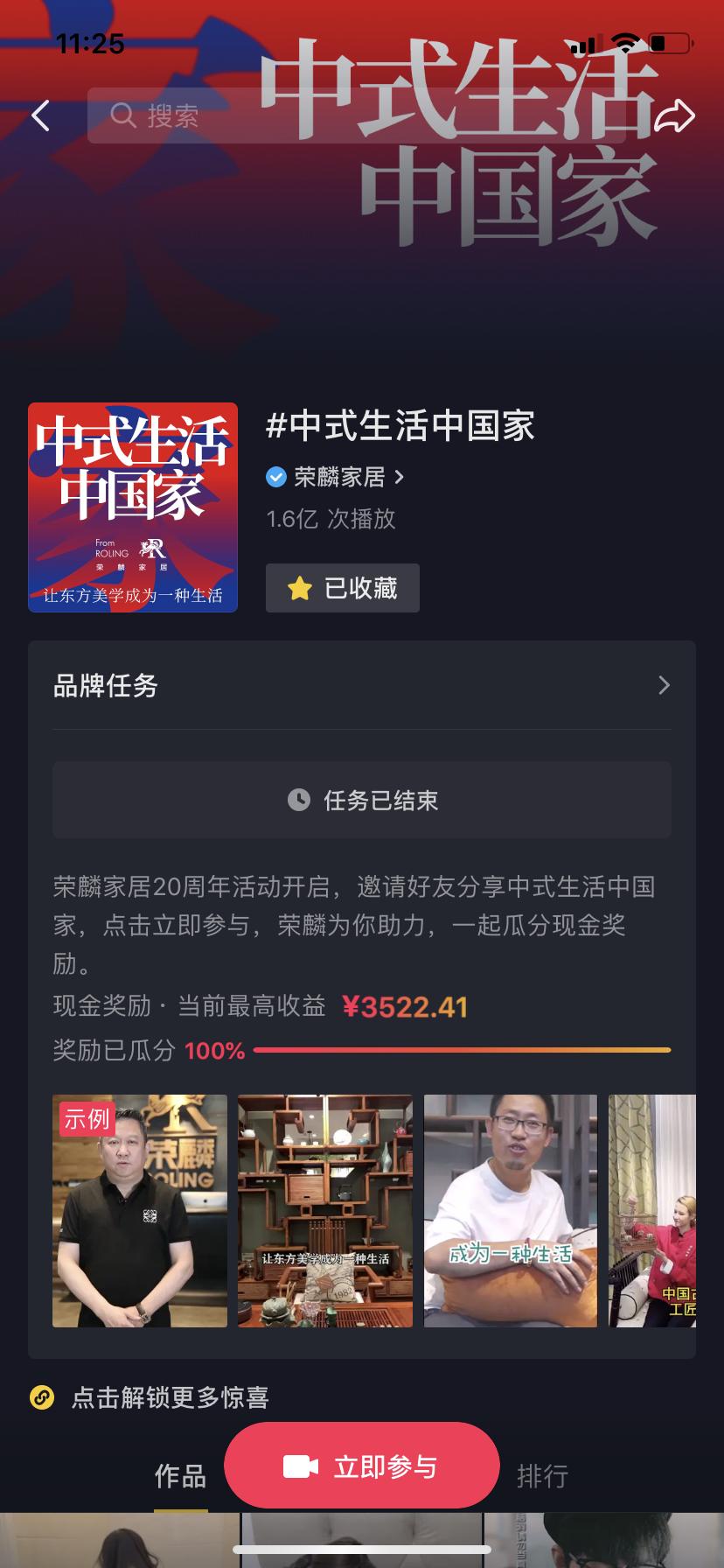Toggle collection status of #中式生活中国家
Screen dimensions: 724x1568
342,588
